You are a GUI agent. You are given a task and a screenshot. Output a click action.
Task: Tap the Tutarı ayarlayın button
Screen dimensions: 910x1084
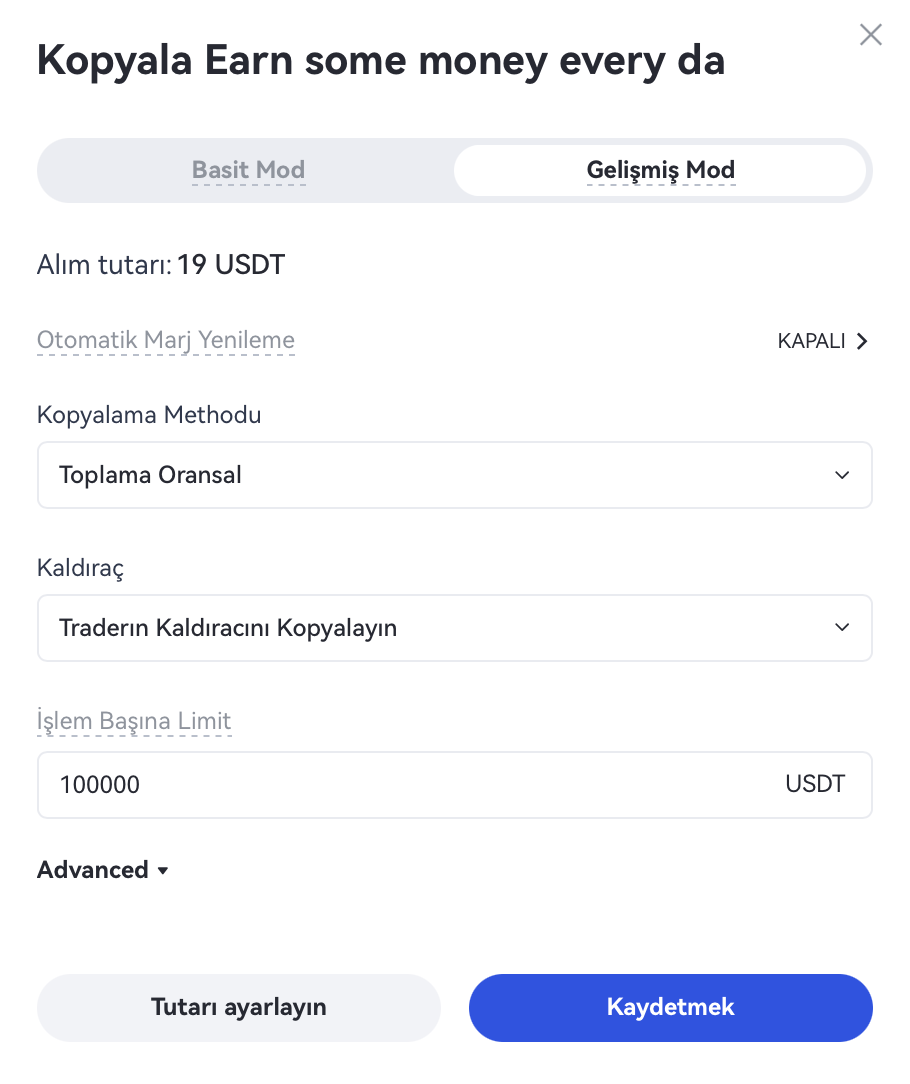[238, 1007]
